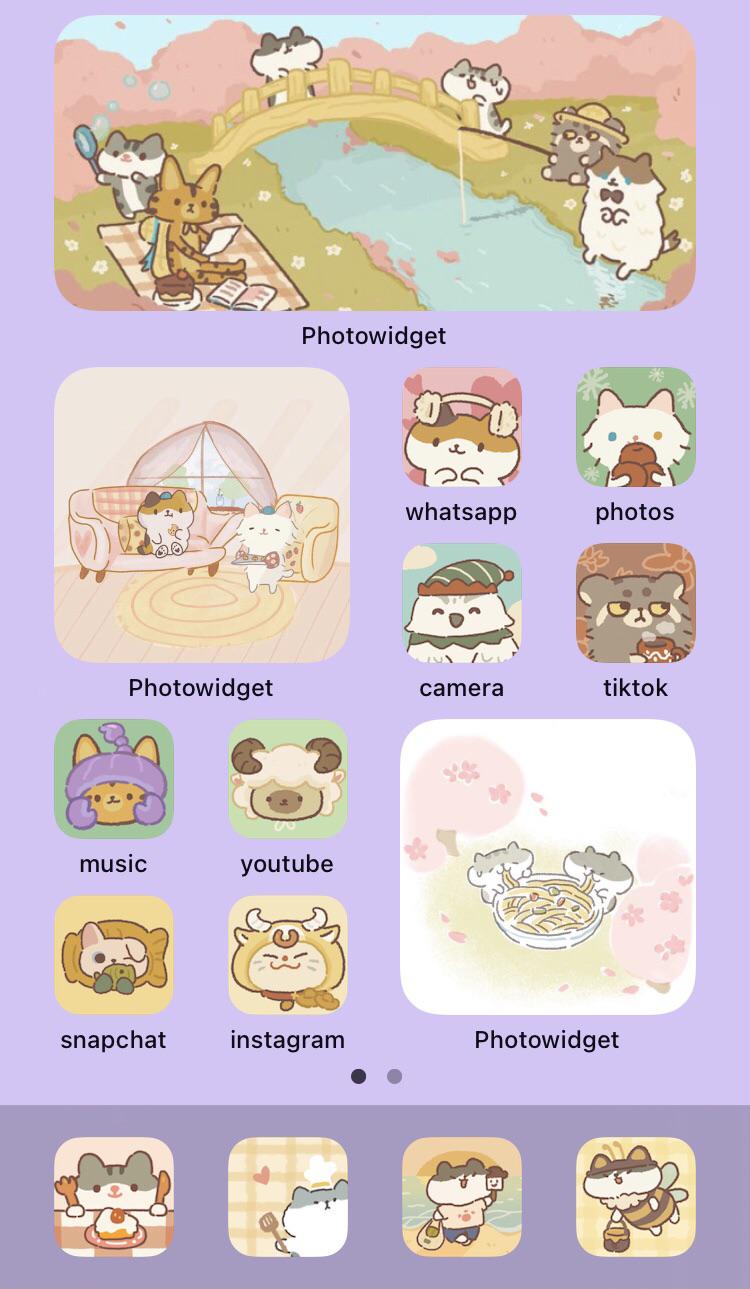This screenshot has height=1289, width=750.
Task: Tap the living room cats Photowidget
Action: pos(202,515)
